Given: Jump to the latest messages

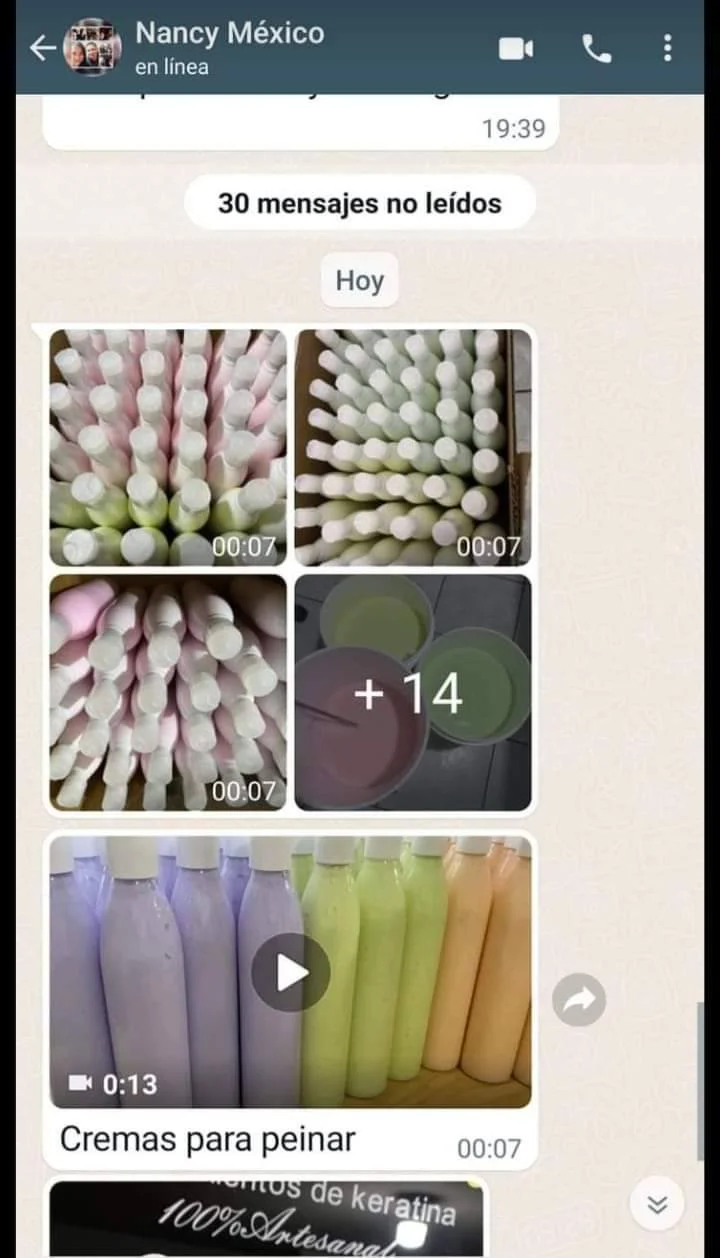Looking at the screenshot, I should pyautogui.click(x=657, y=1204).
